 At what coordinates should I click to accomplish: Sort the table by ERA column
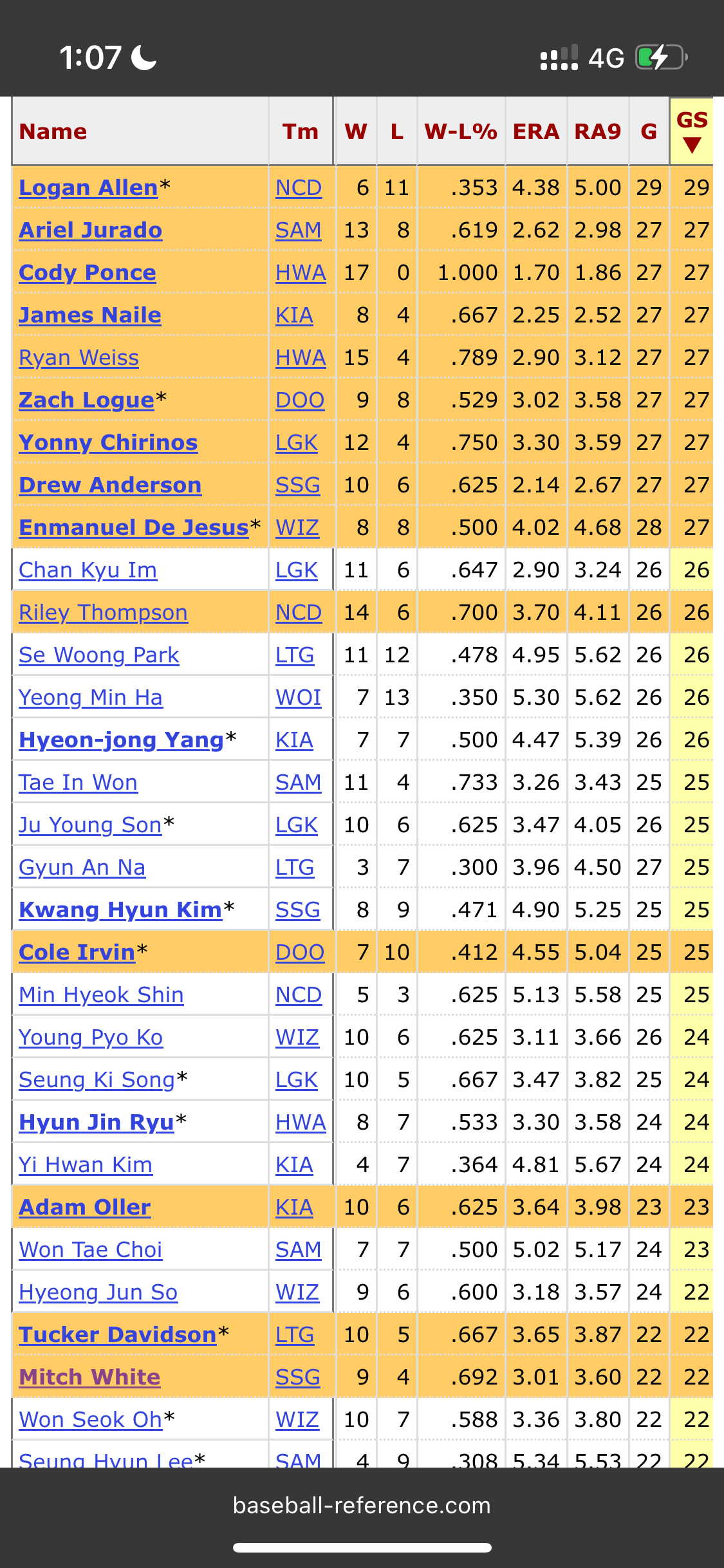(536, 131)
